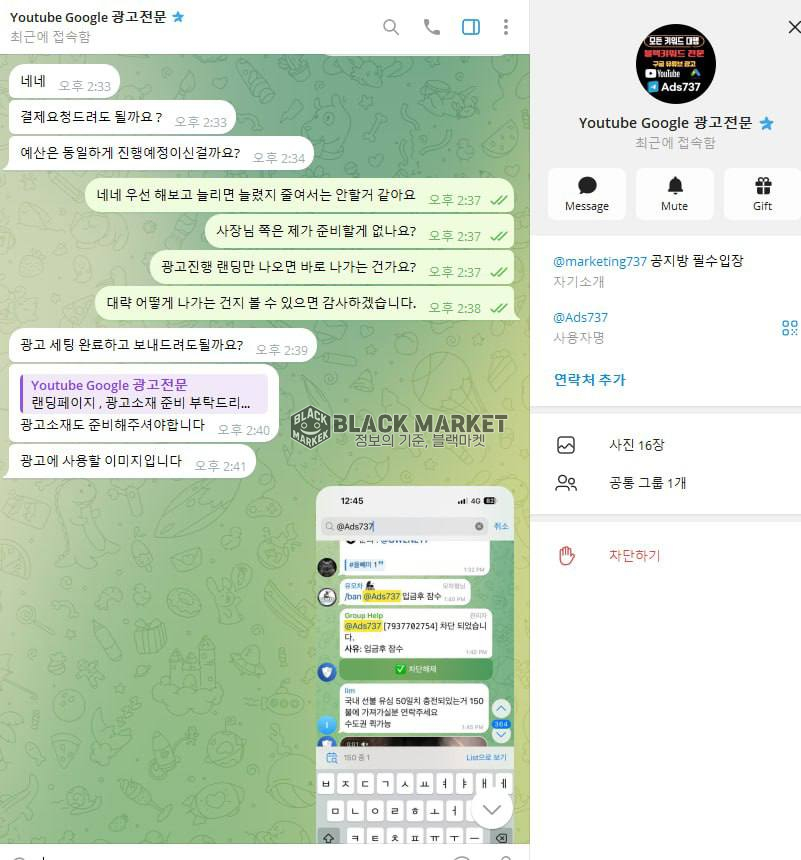View the profile picture
Viewport: 801px width, 860px height.
[x=676, y=64]
